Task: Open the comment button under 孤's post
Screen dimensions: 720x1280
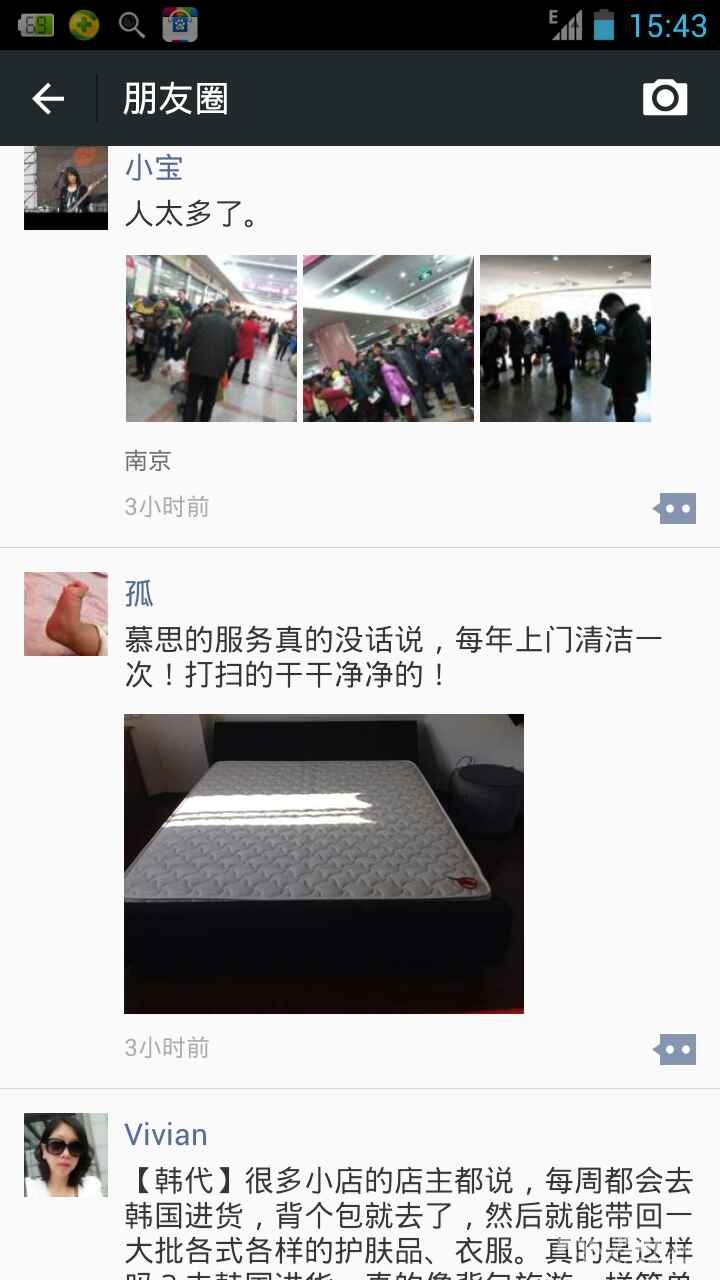Action: (x=675, y=1049)
